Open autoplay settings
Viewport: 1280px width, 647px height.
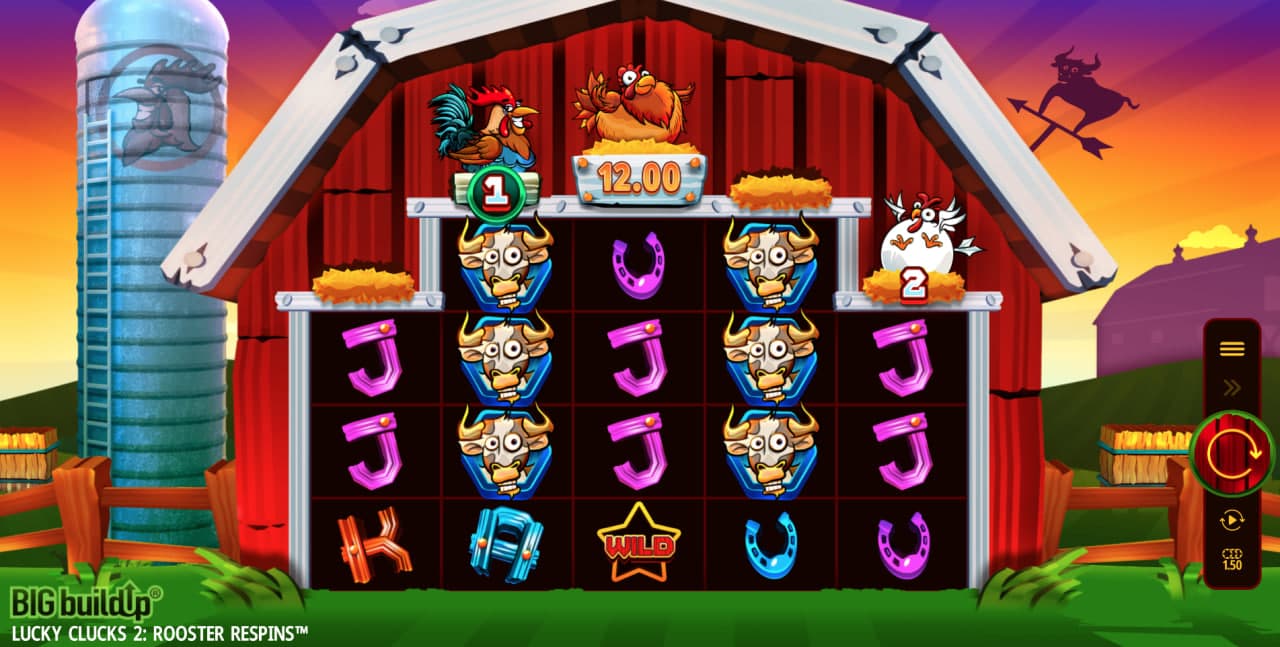[x=1232, y=520]
